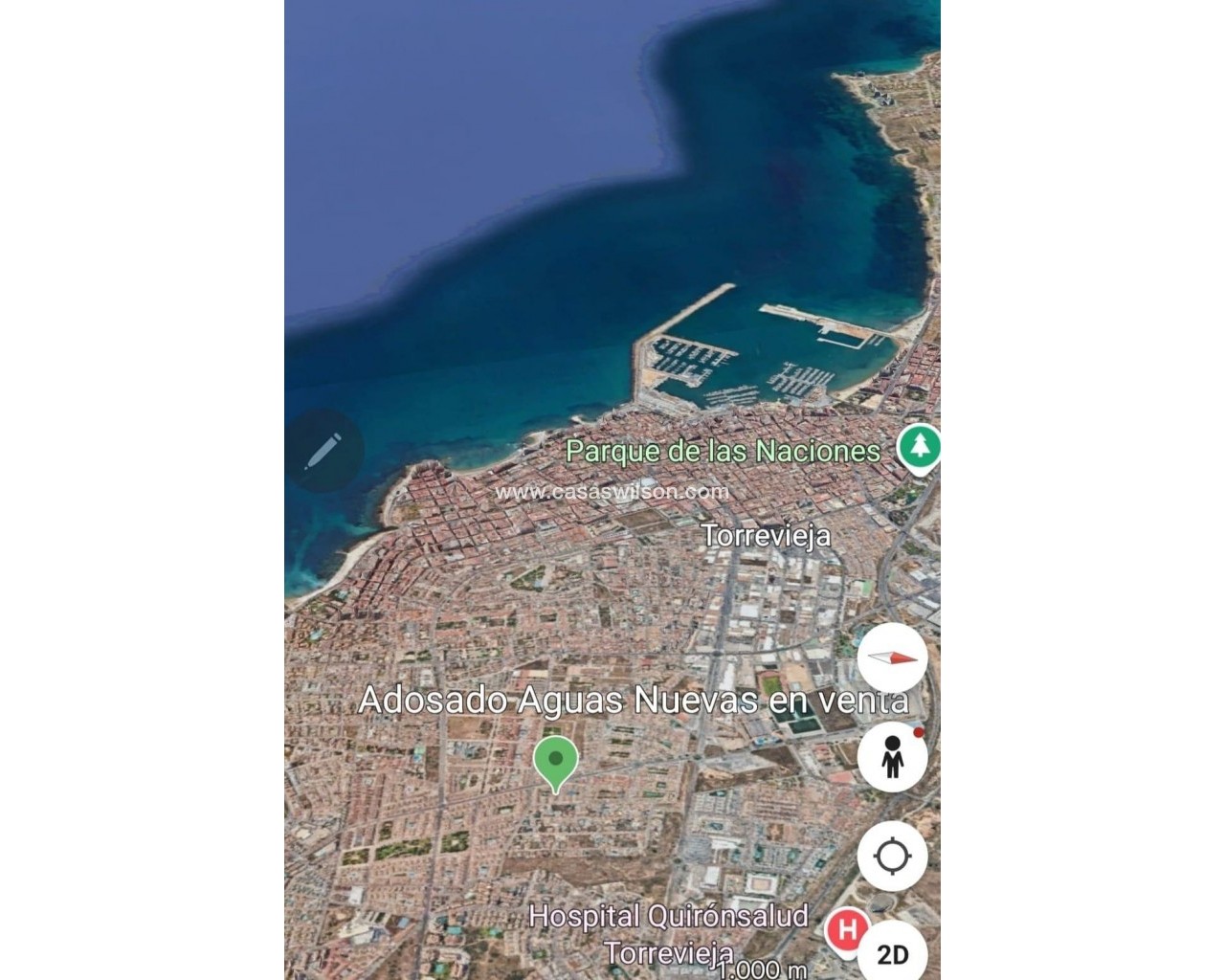Open the Parque de las Naciones marker
The image size is (1225, 980).
click(920, 447)
